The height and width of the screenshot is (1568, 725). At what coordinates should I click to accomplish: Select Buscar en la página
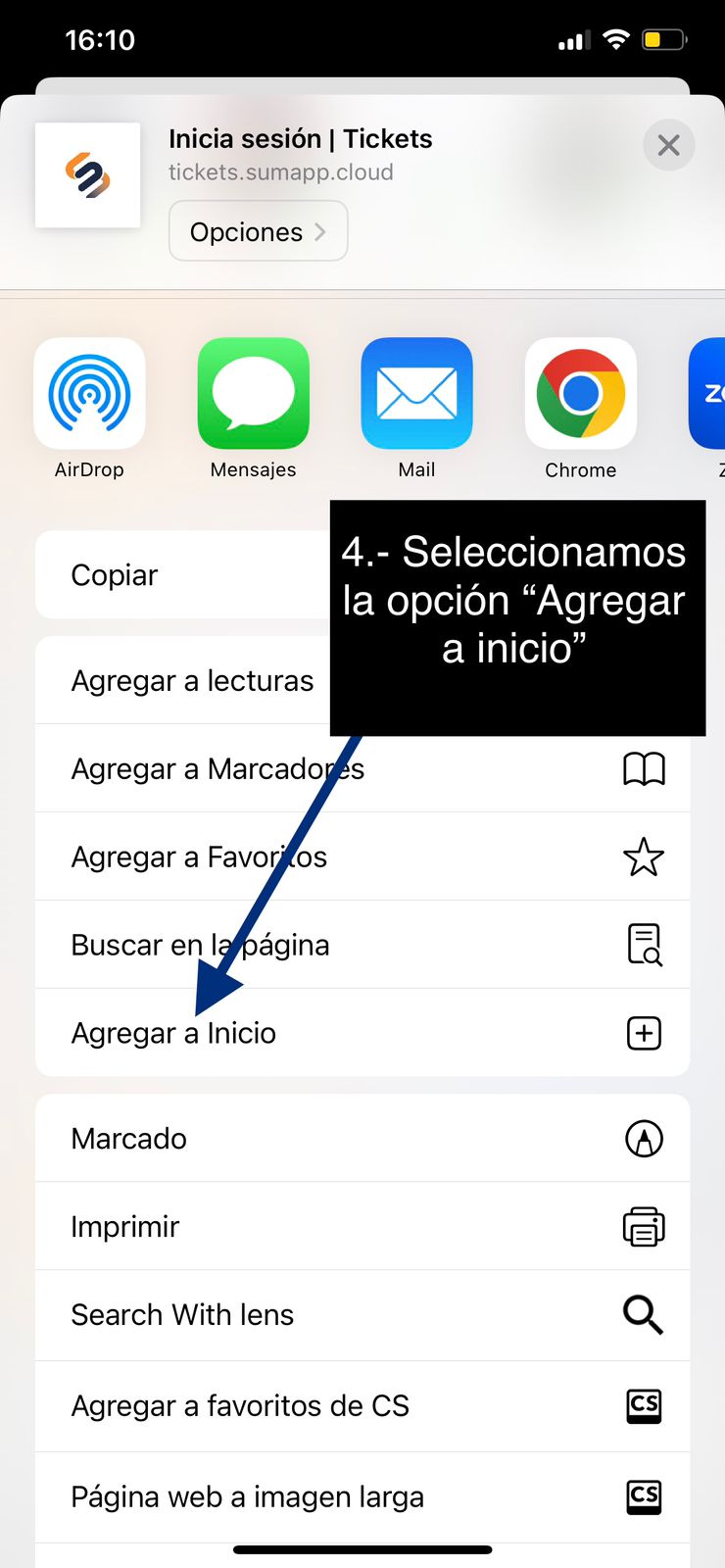pyautogui.click(x=200, y=944)
